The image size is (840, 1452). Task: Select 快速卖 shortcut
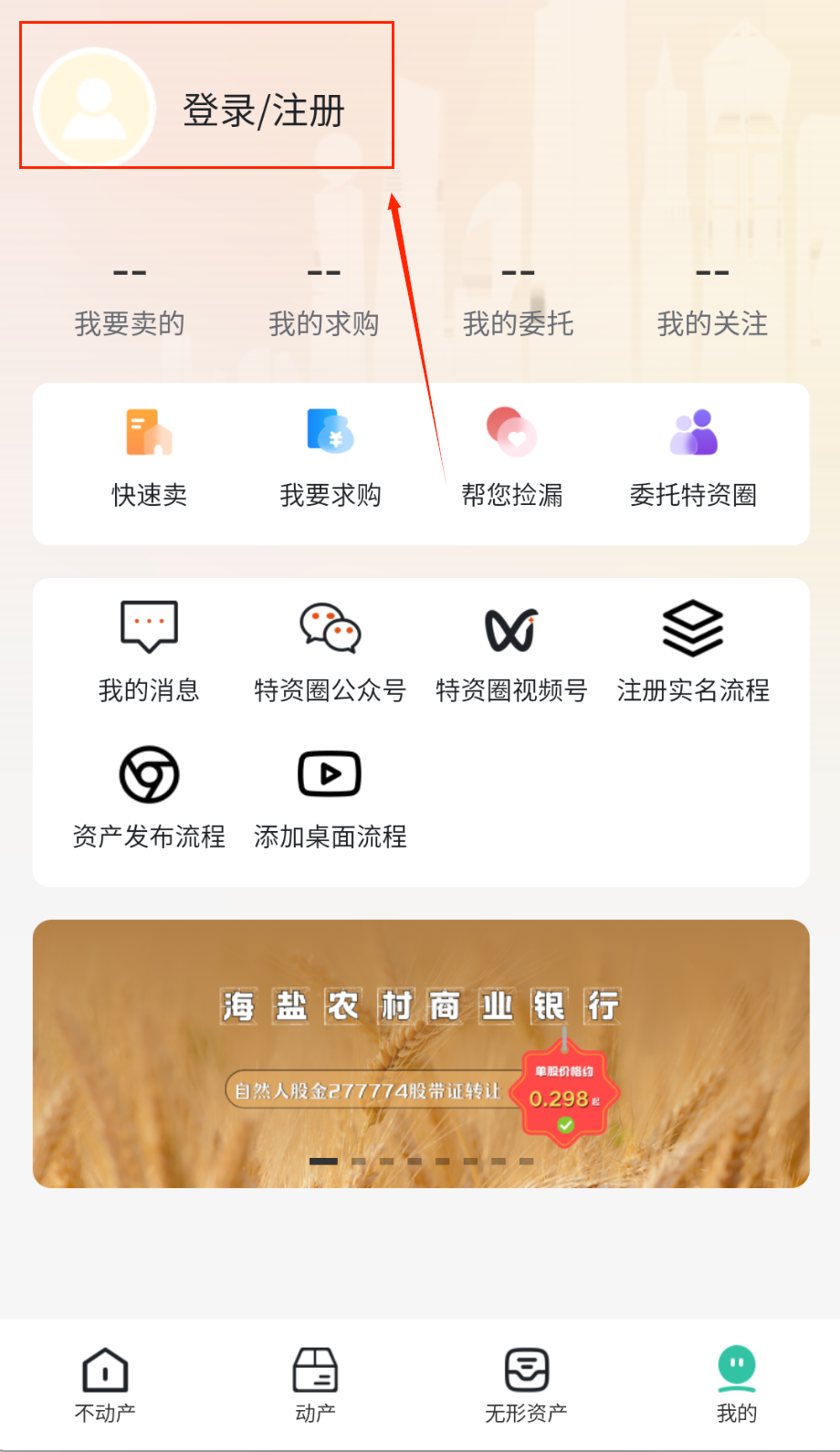coord(149,458)
